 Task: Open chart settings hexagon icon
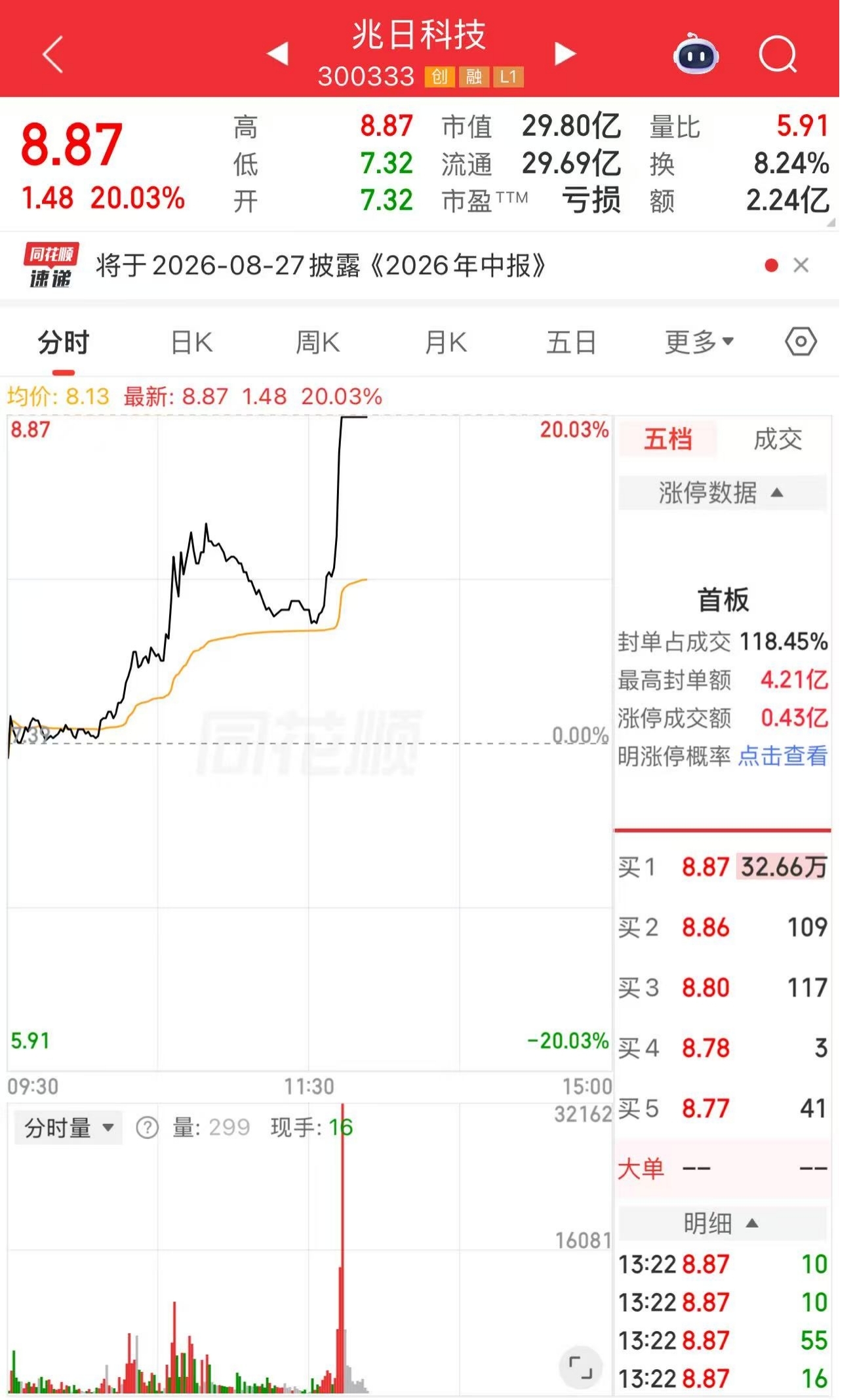[801, 342]
